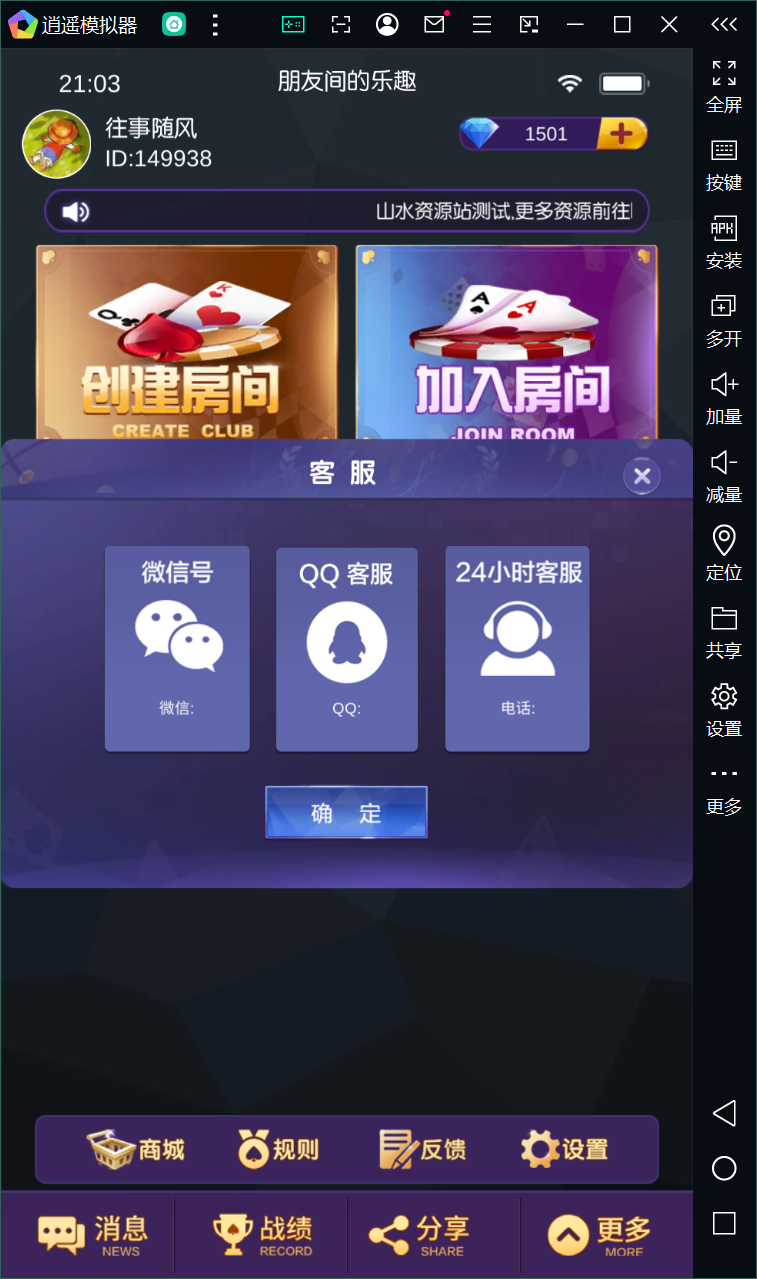Close the 客服 customer service dialog

point(642,476)
